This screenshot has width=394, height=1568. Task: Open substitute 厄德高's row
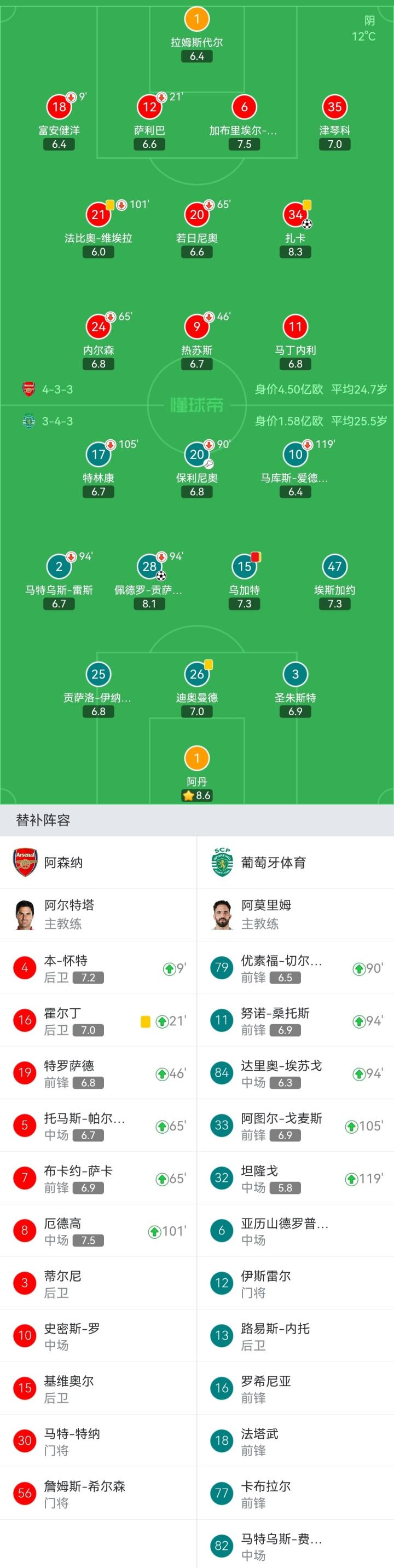click(97, 1231)
